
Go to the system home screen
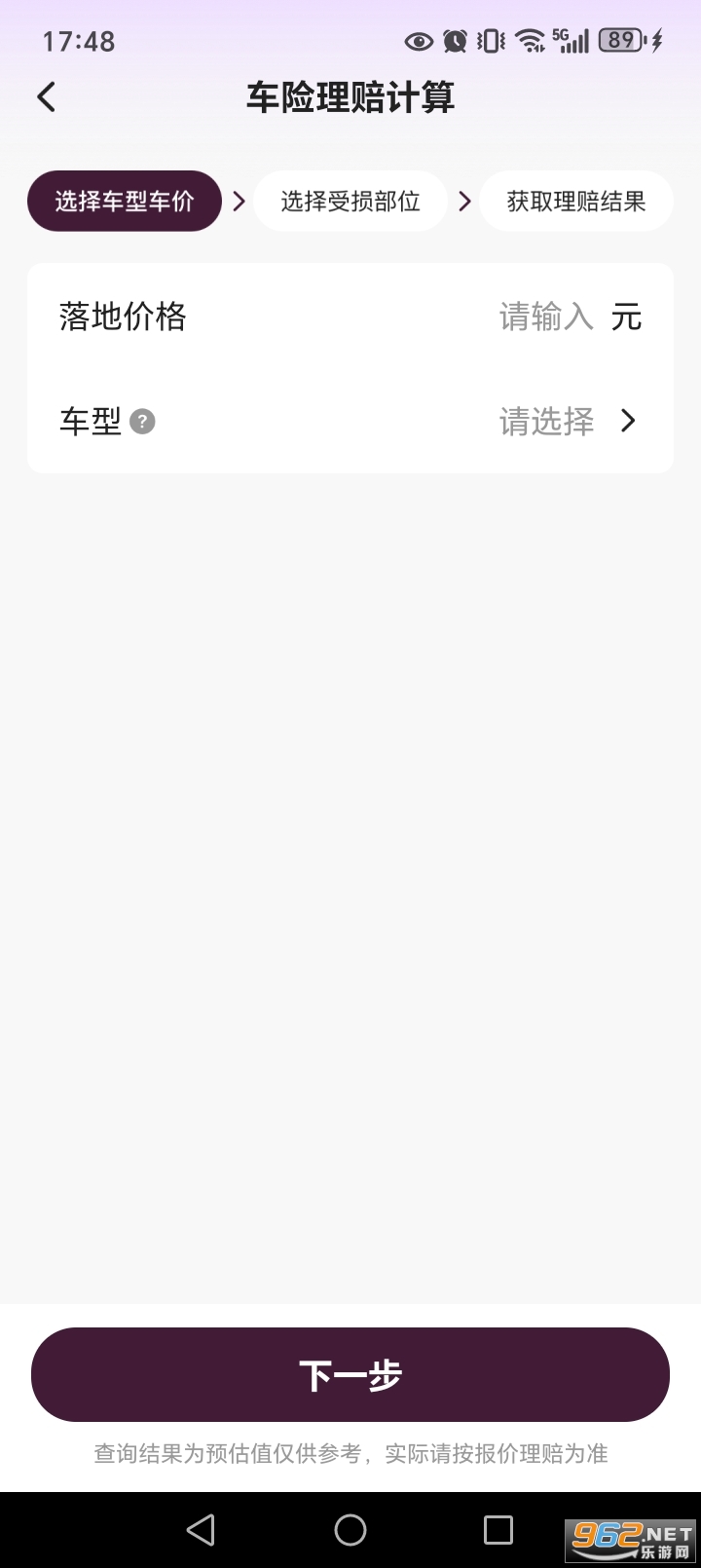pos(350,1530)
